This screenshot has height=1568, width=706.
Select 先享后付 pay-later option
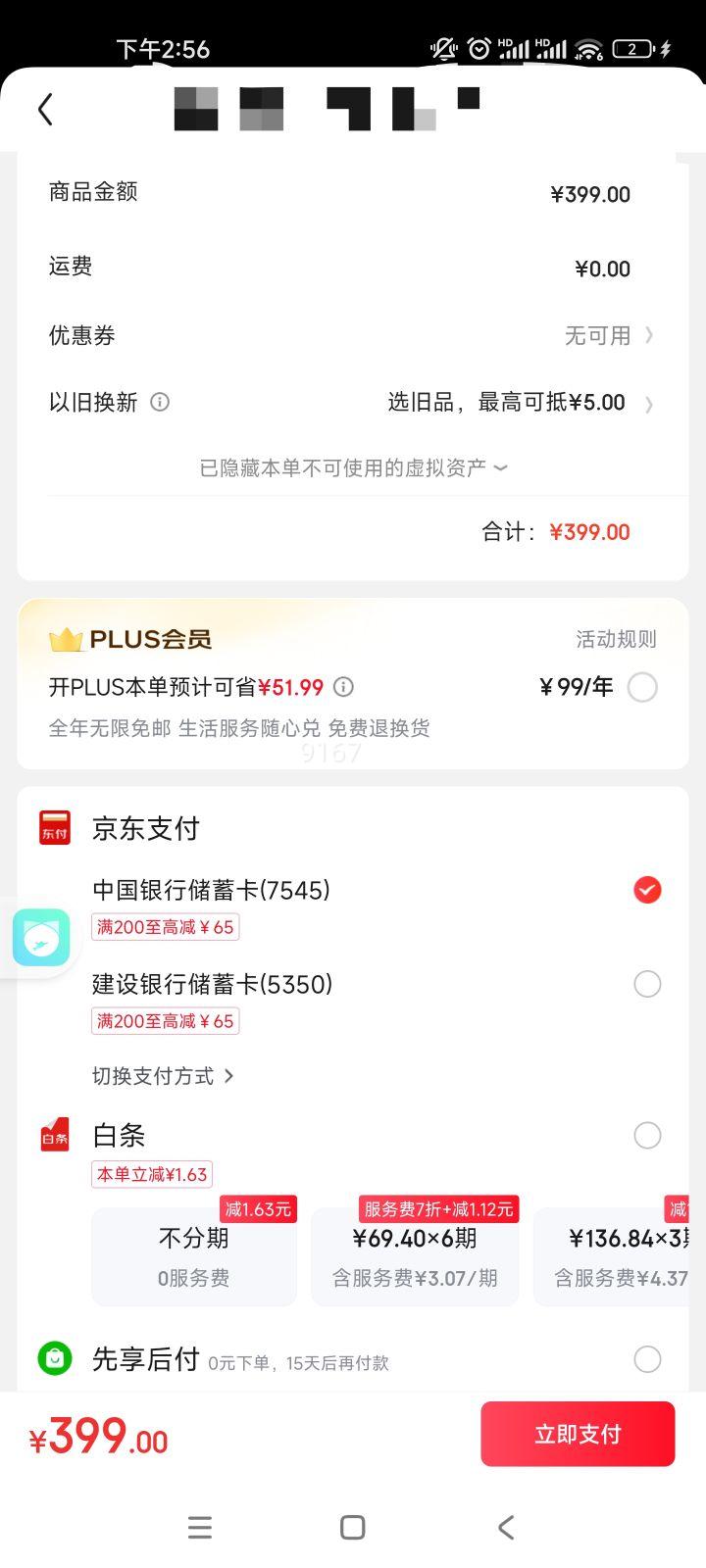(x=646, y=1359)
